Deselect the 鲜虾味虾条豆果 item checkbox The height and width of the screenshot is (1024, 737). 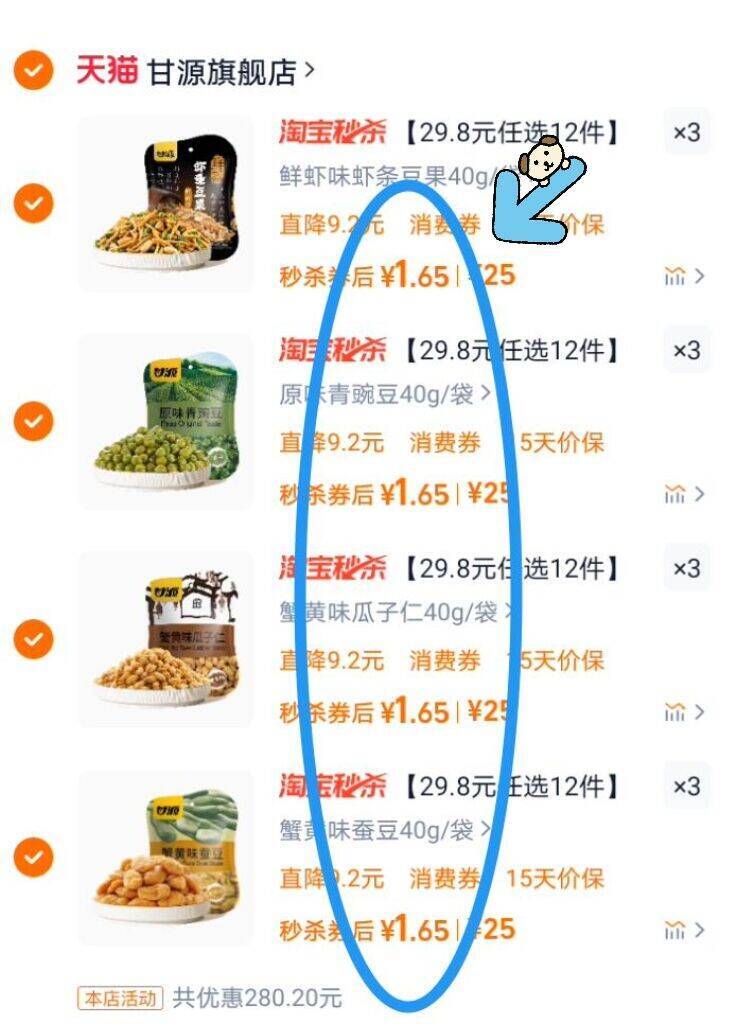tap(33, 204)
